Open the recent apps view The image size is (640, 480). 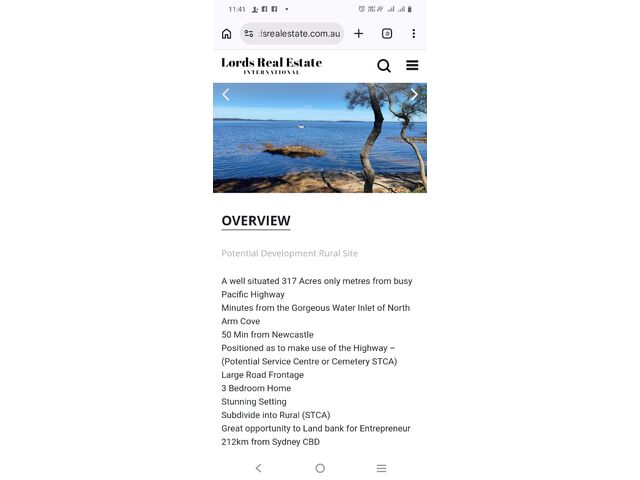pos(381,468)
